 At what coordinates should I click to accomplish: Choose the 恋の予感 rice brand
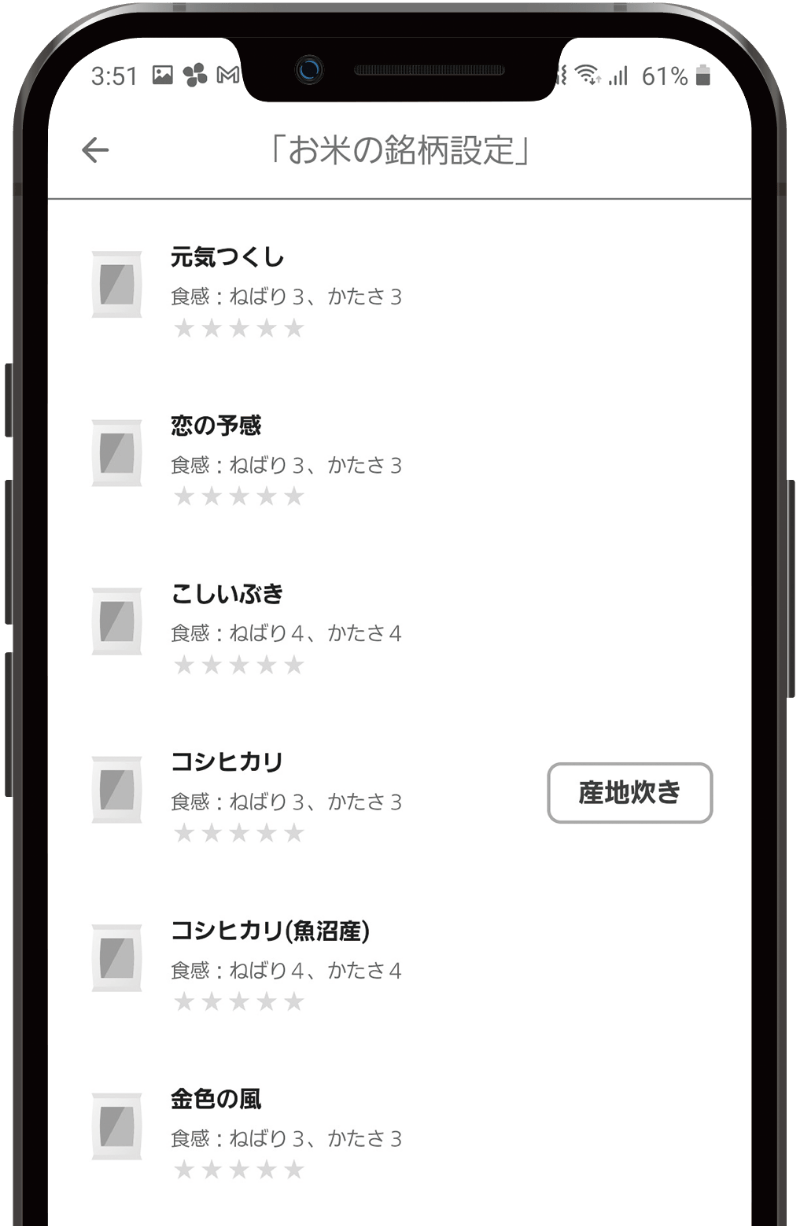216,426
